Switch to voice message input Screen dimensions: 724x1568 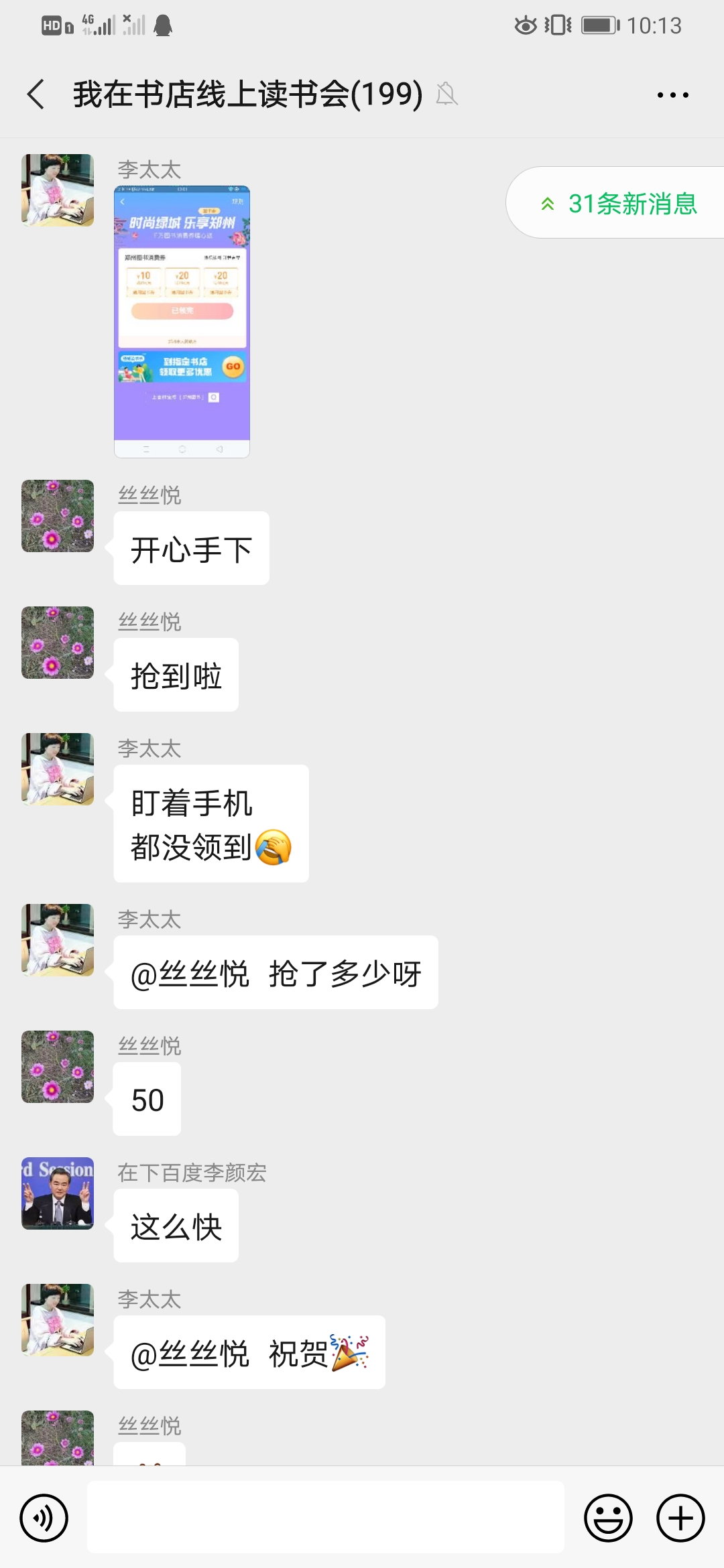44,1518
